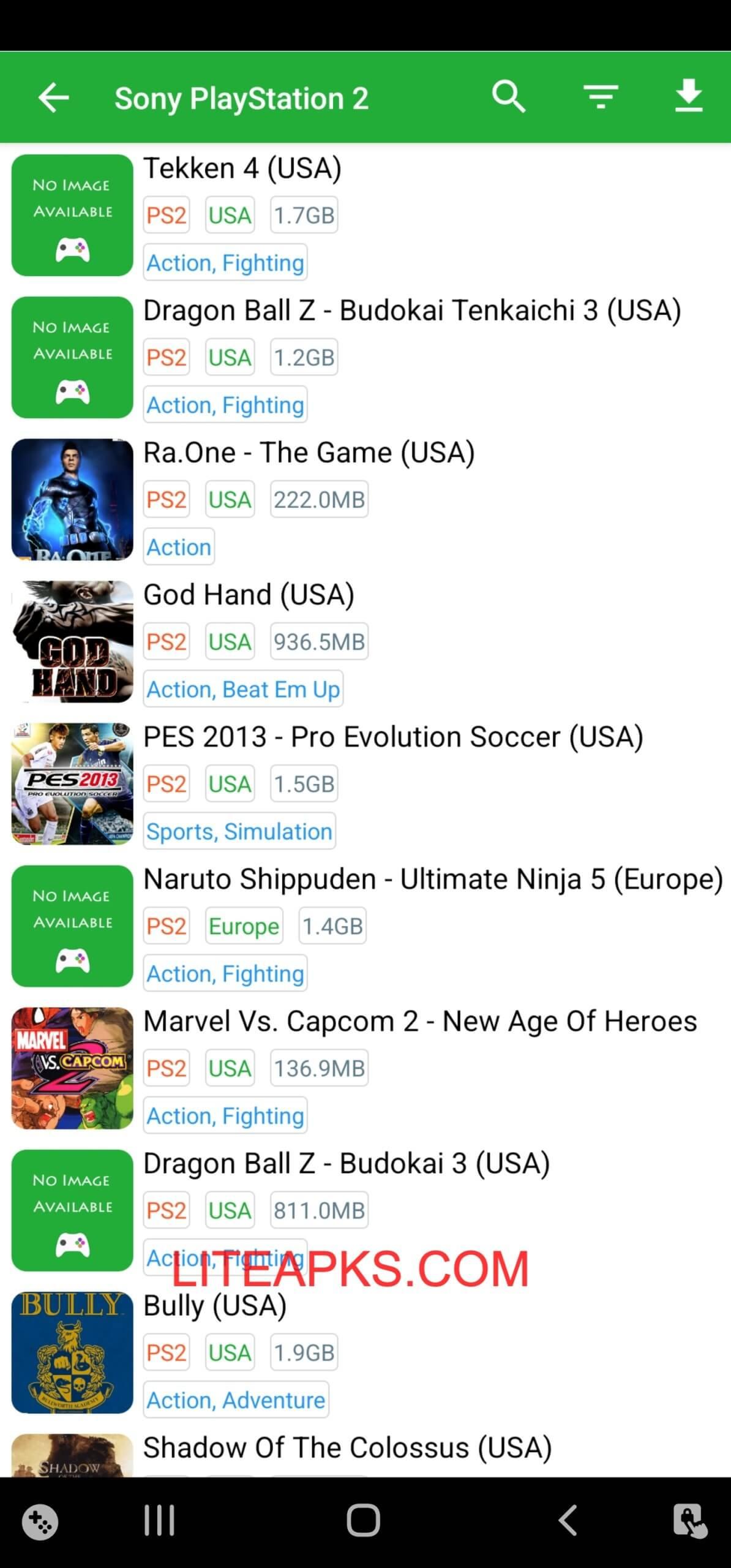The image size is (731, 1568).
Task: Select the PS2 tag on Tekken 4
Action: pos(166,215)
